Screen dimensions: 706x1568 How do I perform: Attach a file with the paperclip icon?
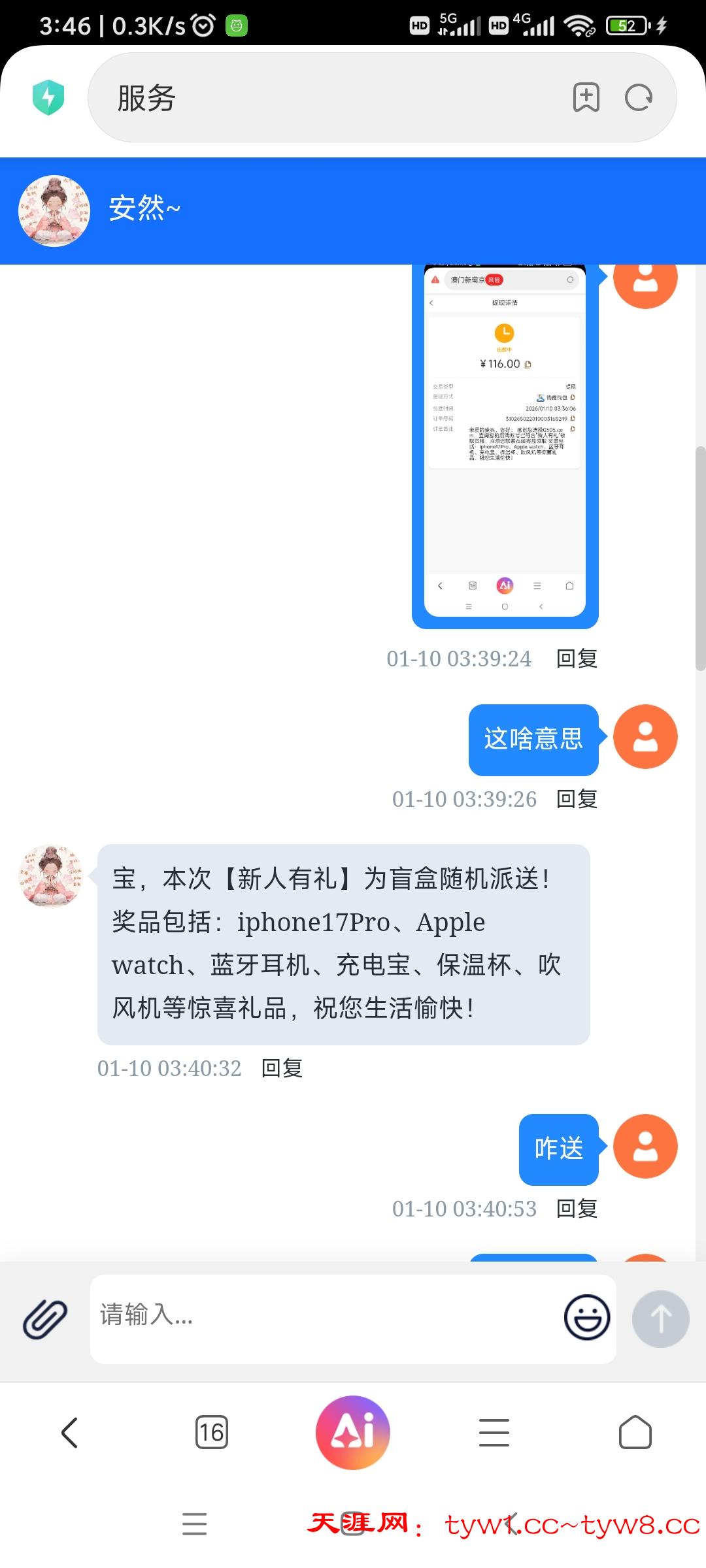point(45,1319)
